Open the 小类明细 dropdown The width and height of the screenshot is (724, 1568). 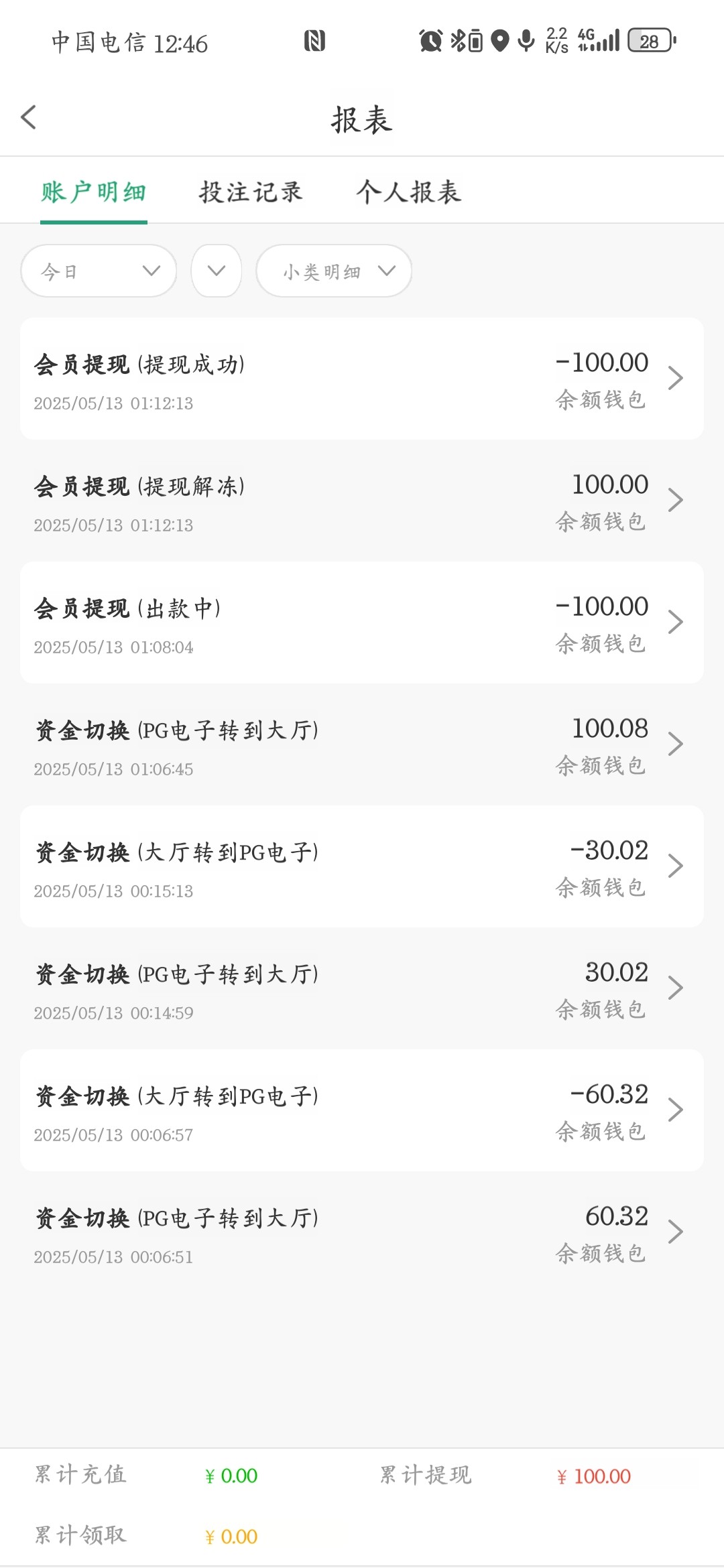point(334,271)
